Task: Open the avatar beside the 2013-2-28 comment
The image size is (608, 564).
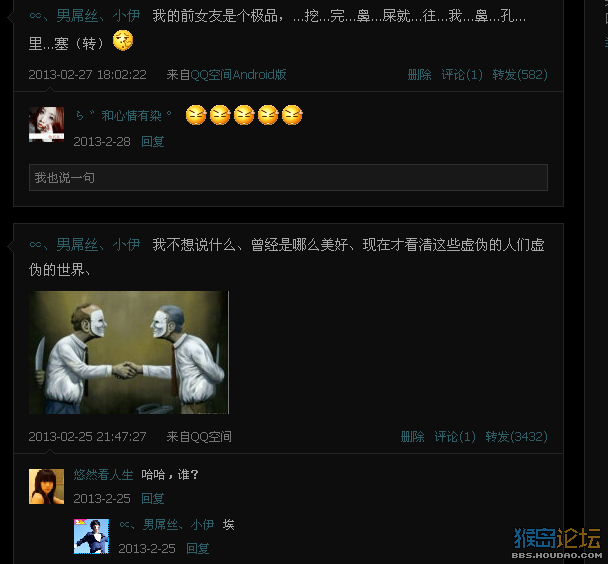Action: 46,124
